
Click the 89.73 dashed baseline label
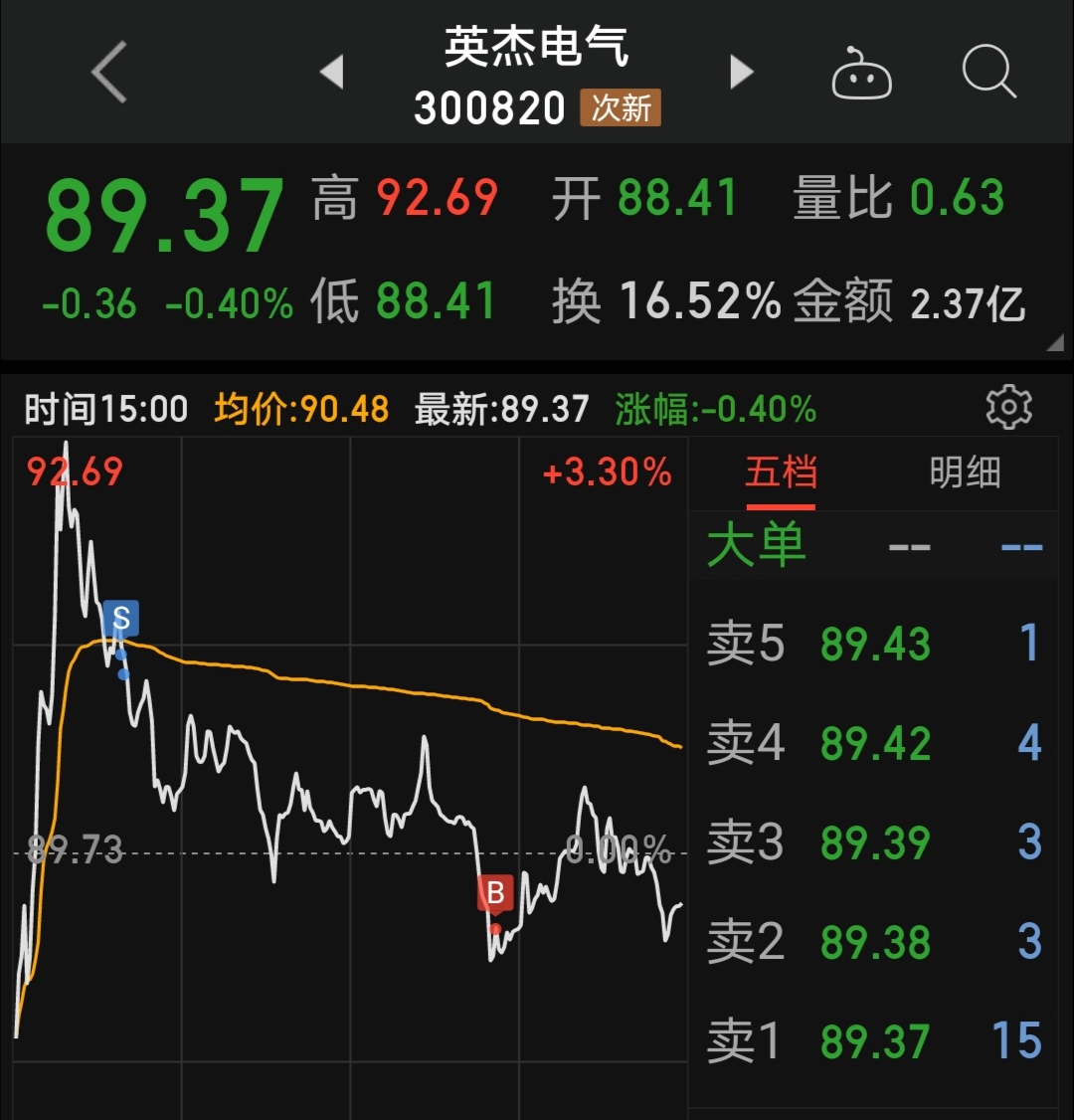[75, 849]
